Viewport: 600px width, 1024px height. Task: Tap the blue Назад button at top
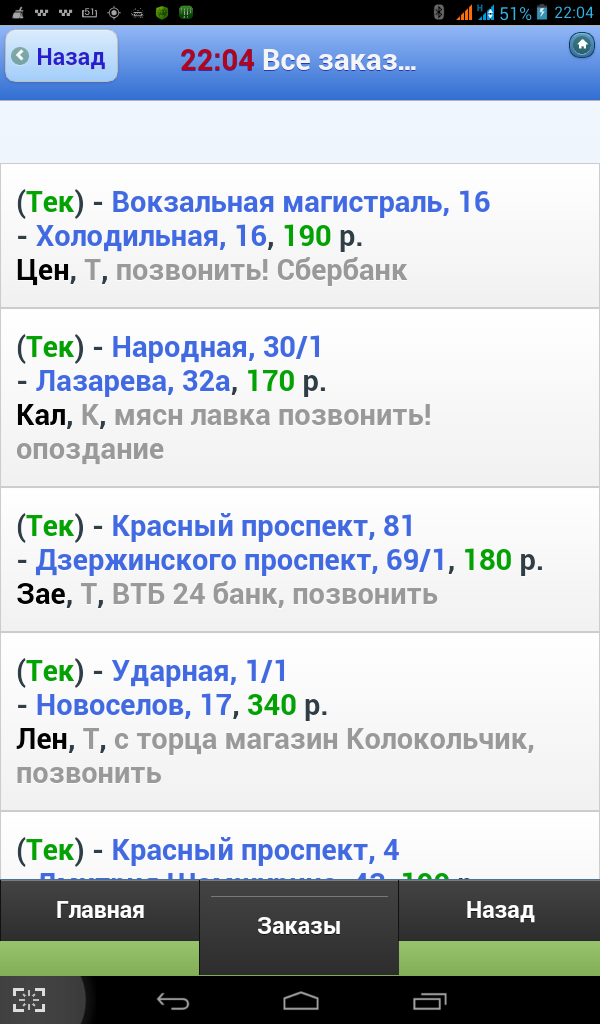(x=61, y=56)
